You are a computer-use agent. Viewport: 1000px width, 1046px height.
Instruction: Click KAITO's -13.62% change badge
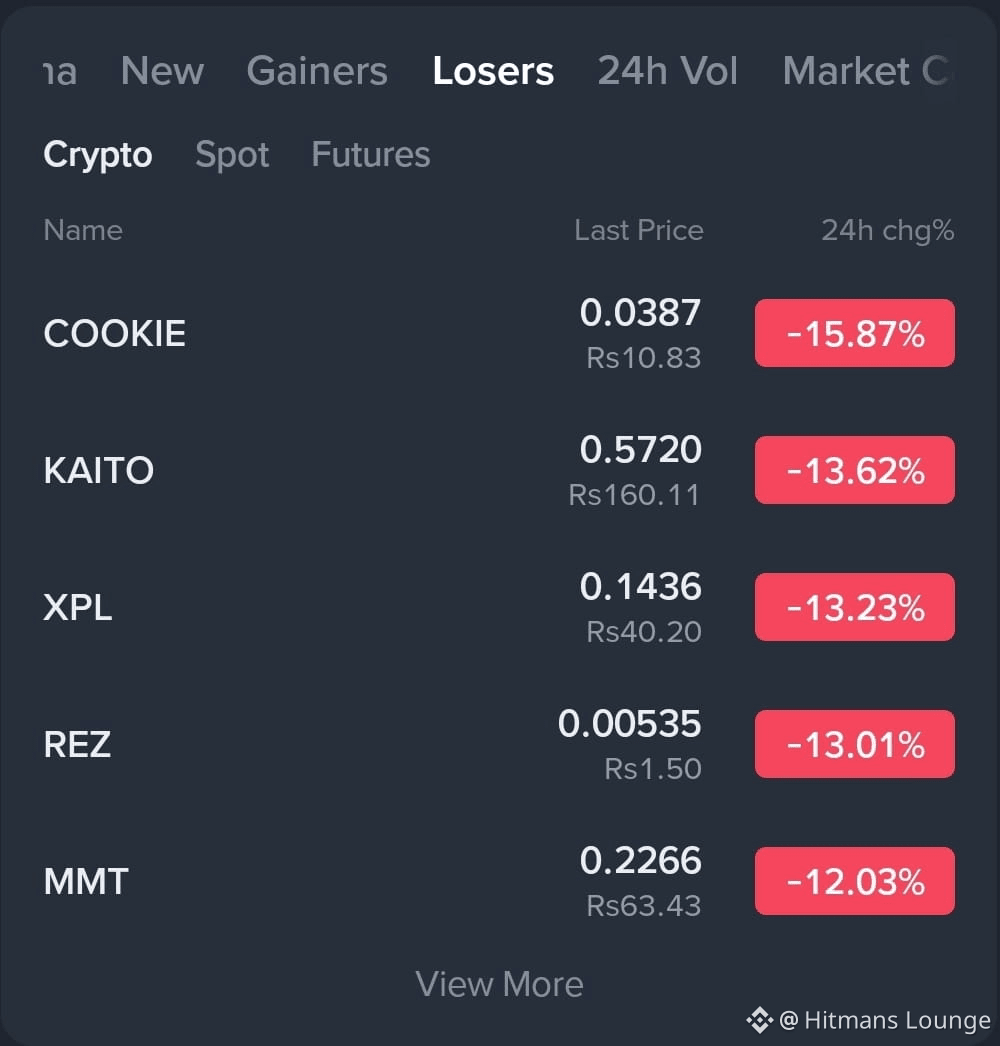coord(854,470)
